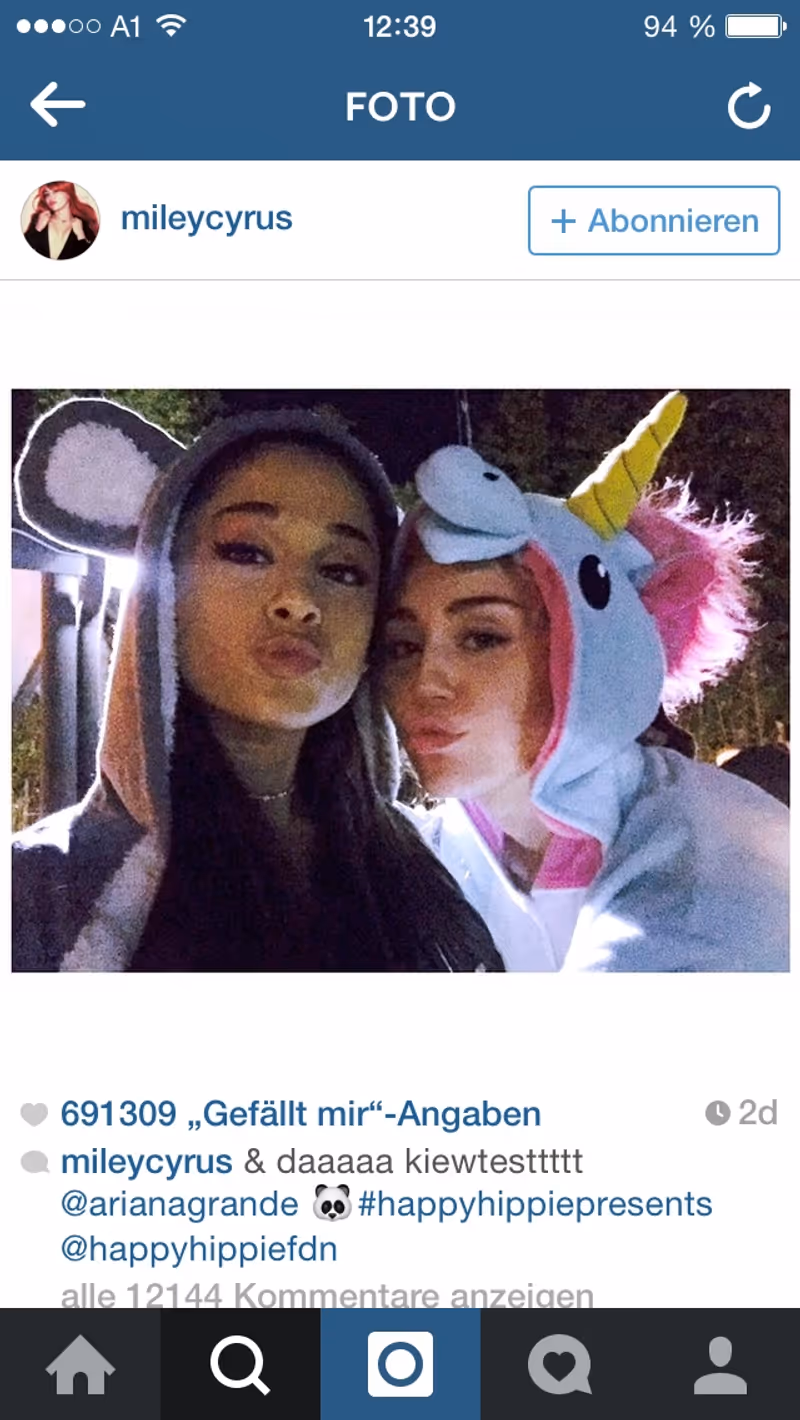Switch to the Home feed tab
Image resolution: width=800 pixels, height=1420 pixels.
(x=80, y=1365)
